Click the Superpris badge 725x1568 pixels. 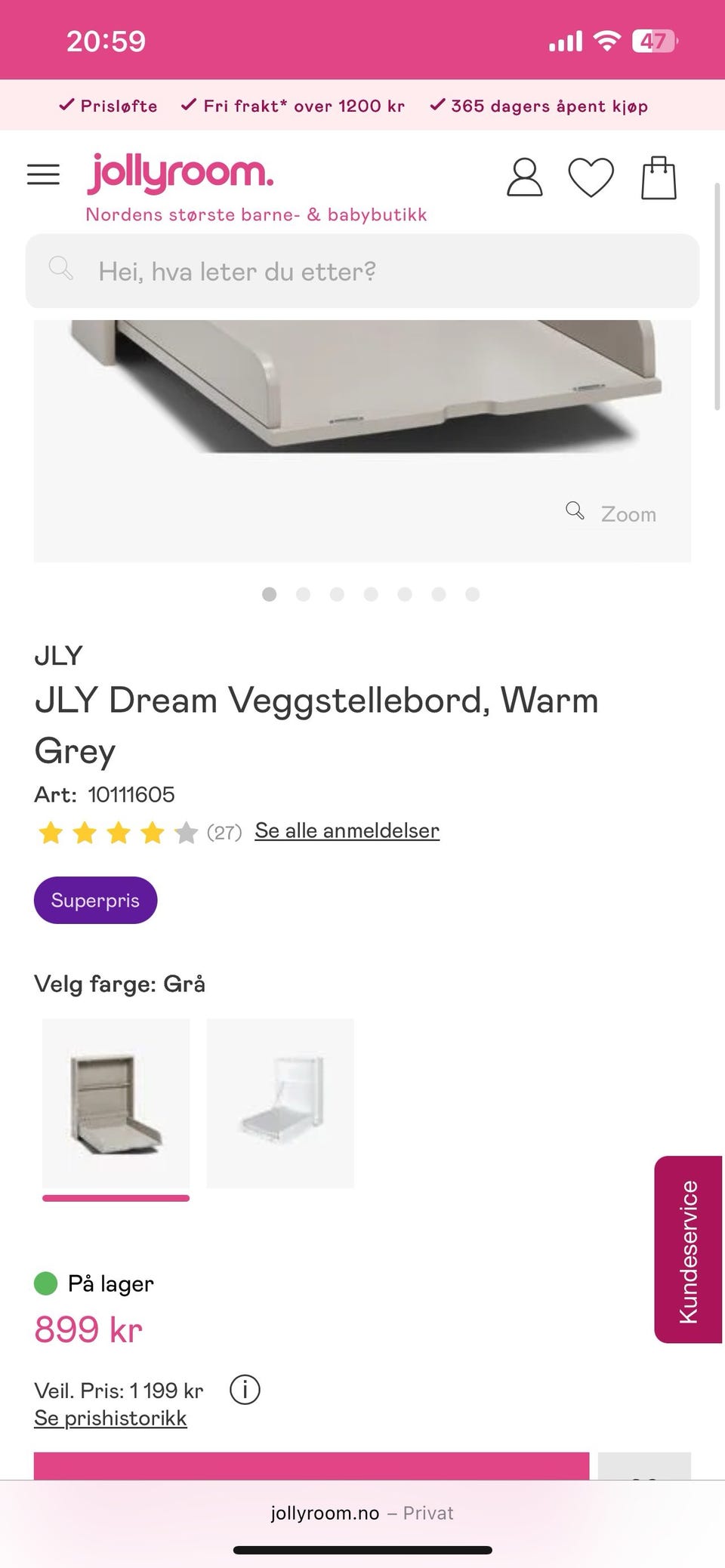tap(95, 899)
